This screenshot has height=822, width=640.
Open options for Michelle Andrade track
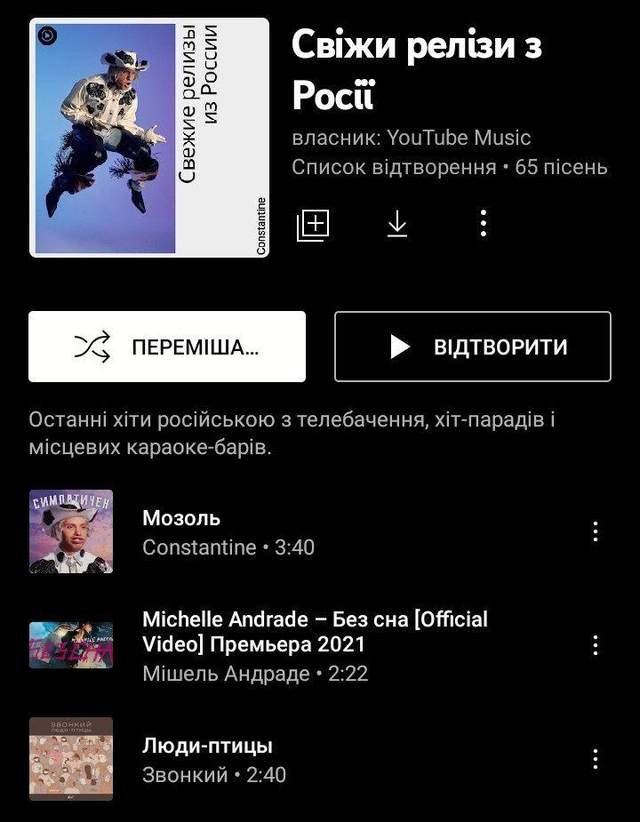coord(595,645)
